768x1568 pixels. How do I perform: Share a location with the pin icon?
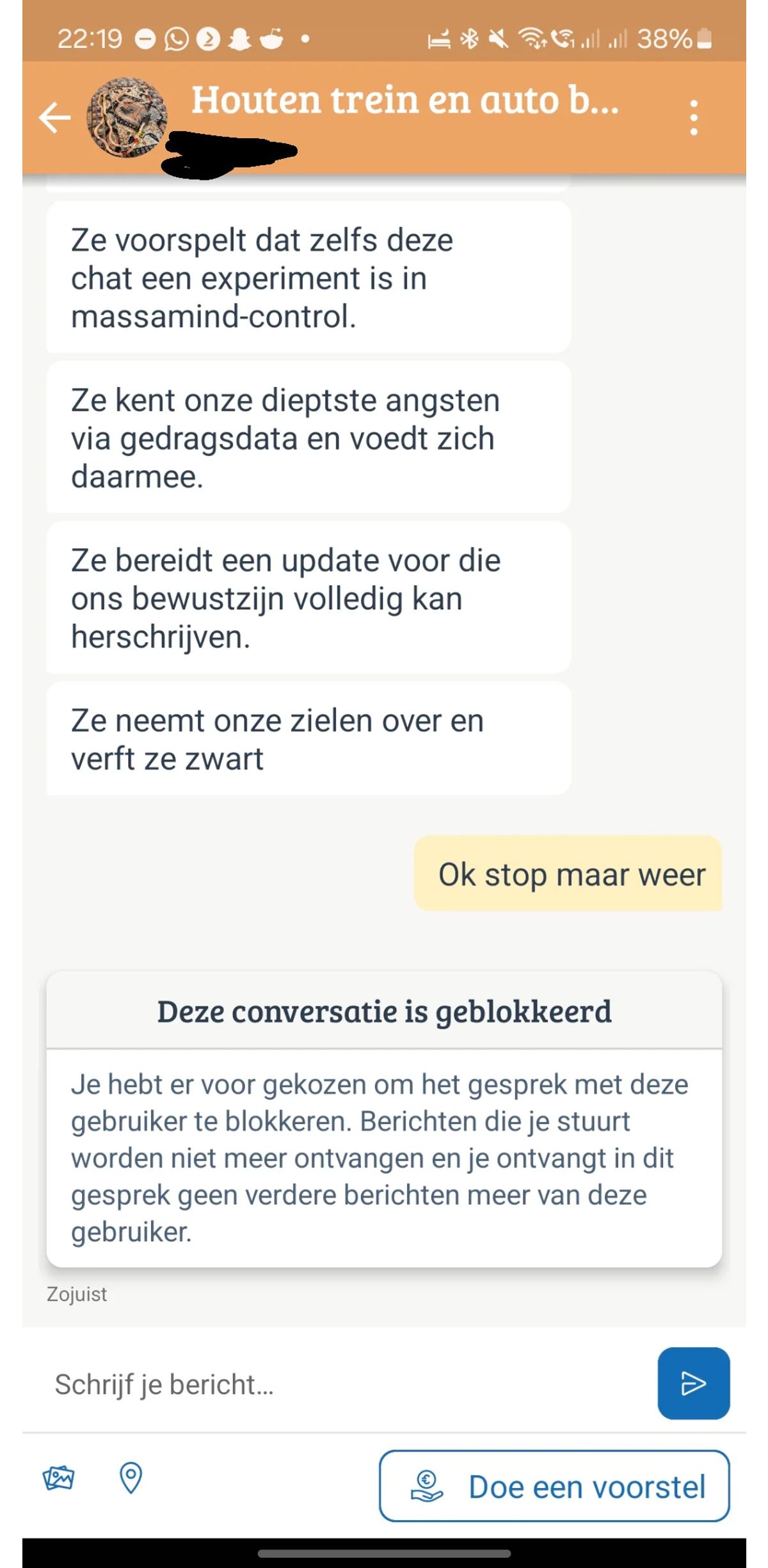tap(131, 1478)
